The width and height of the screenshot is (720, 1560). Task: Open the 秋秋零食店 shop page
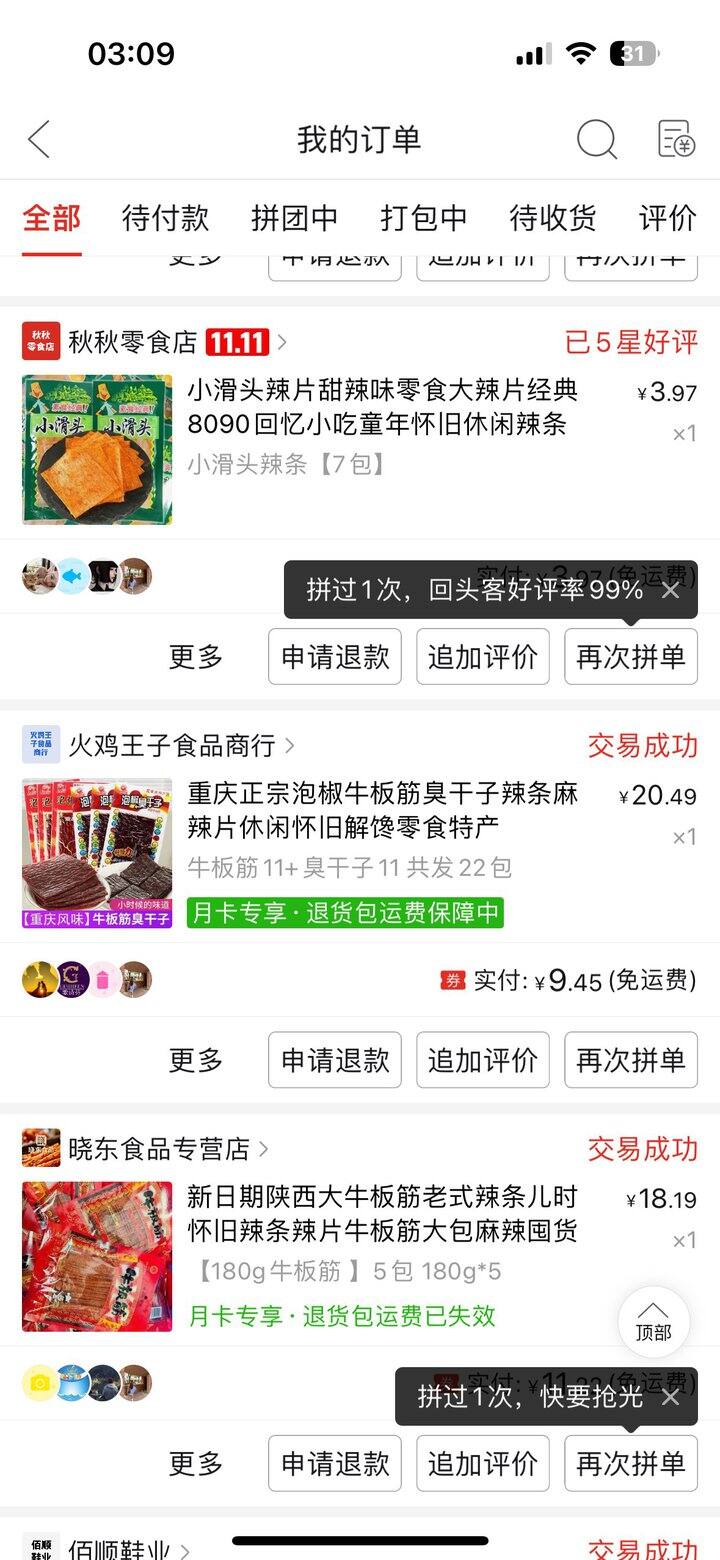132,343
